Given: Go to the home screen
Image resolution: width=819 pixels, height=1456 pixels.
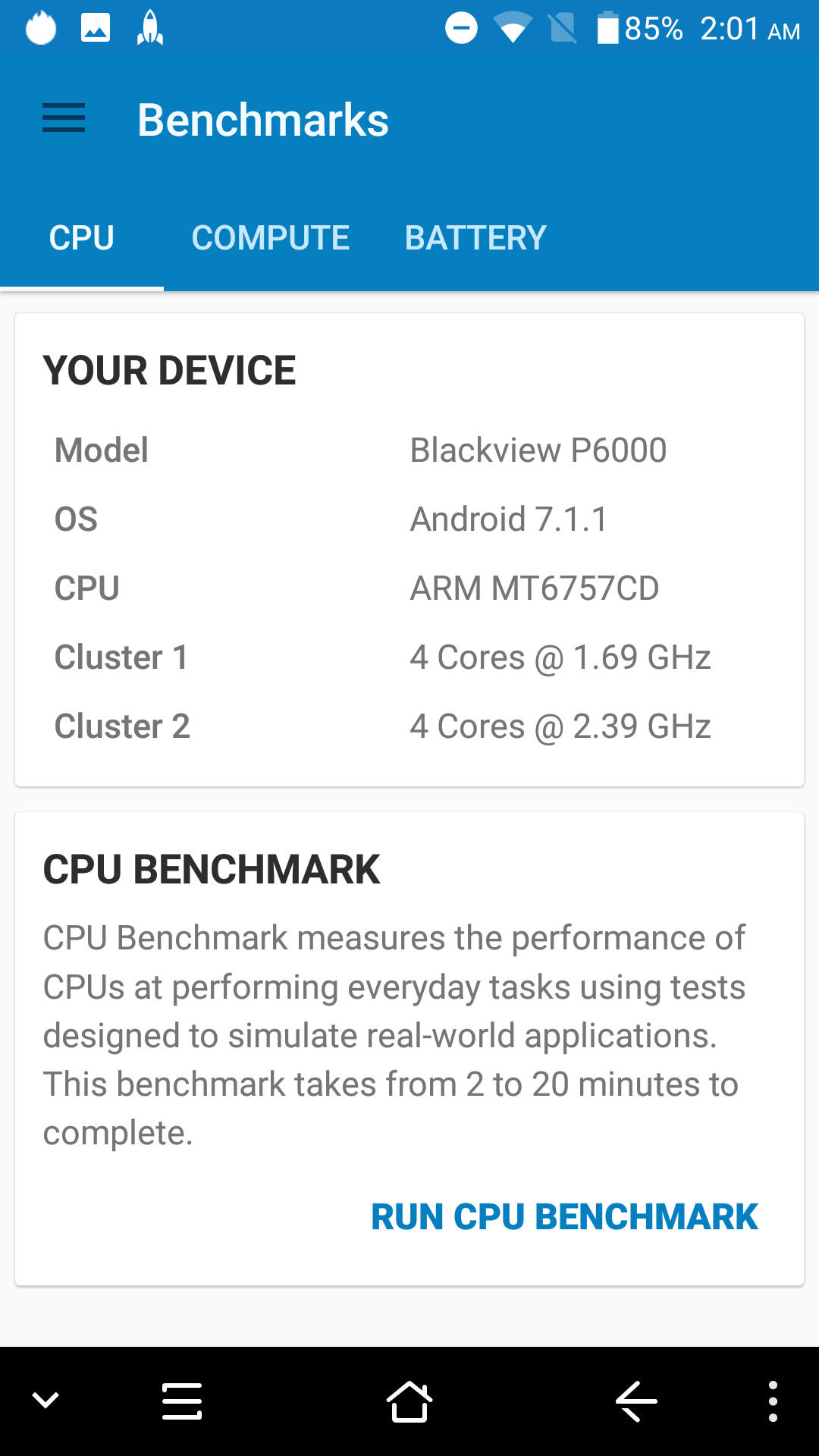Looking at the screenshot, I should pyautogui.click(x=409, y=1401).
